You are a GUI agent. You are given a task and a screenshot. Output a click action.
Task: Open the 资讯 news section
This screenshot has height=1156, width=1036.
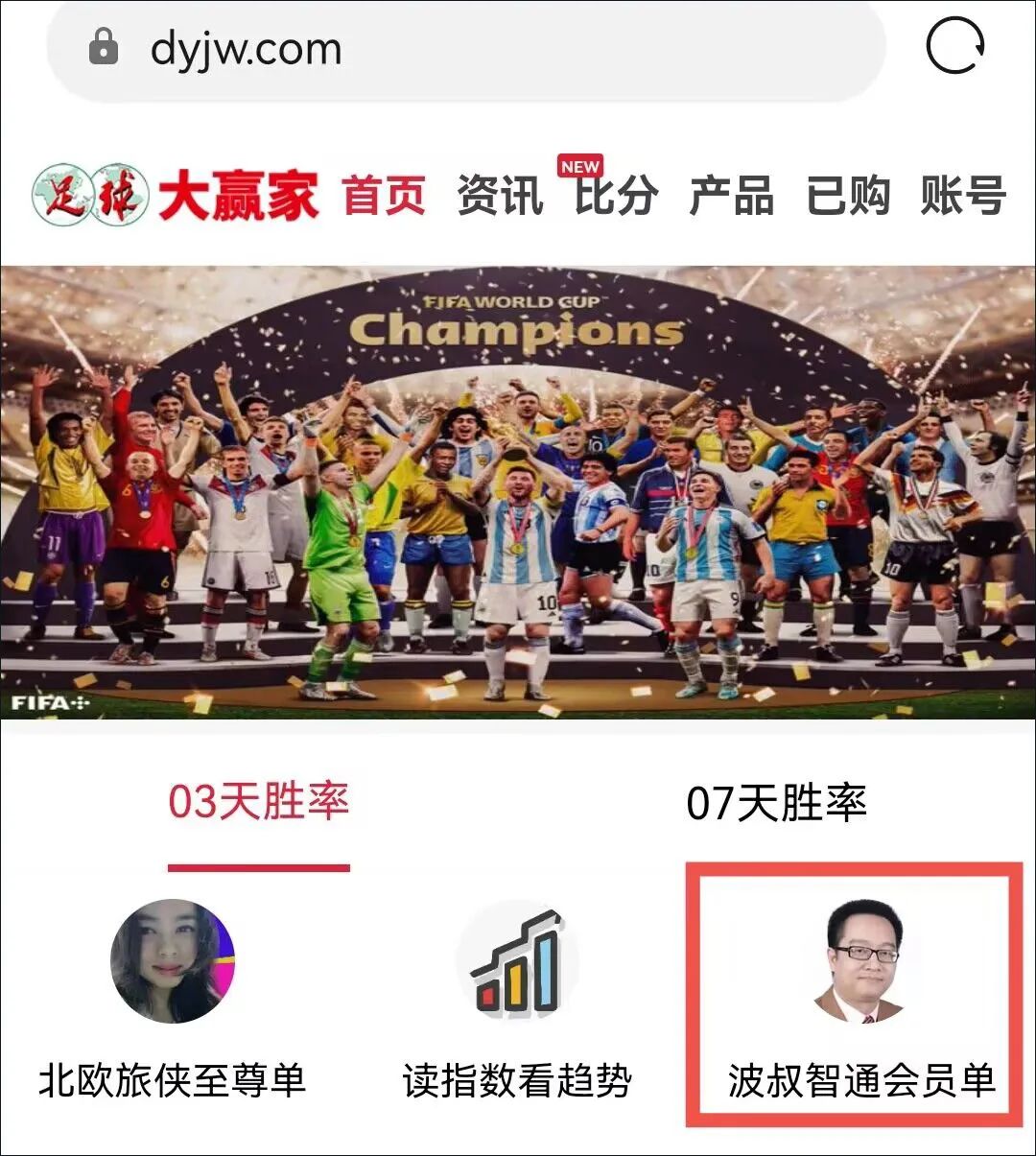click(x=500, y=196)
